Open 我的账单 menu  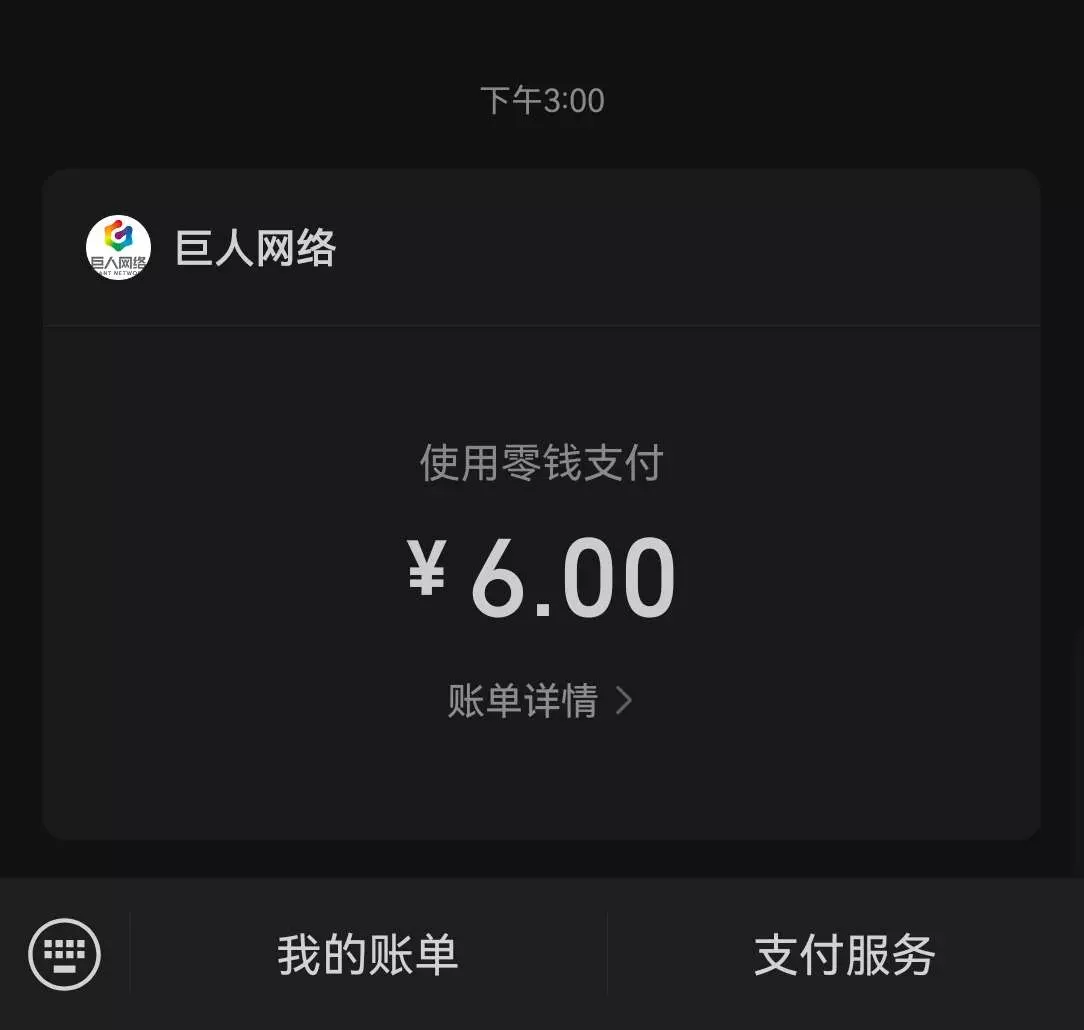click(x=368, y=955)
